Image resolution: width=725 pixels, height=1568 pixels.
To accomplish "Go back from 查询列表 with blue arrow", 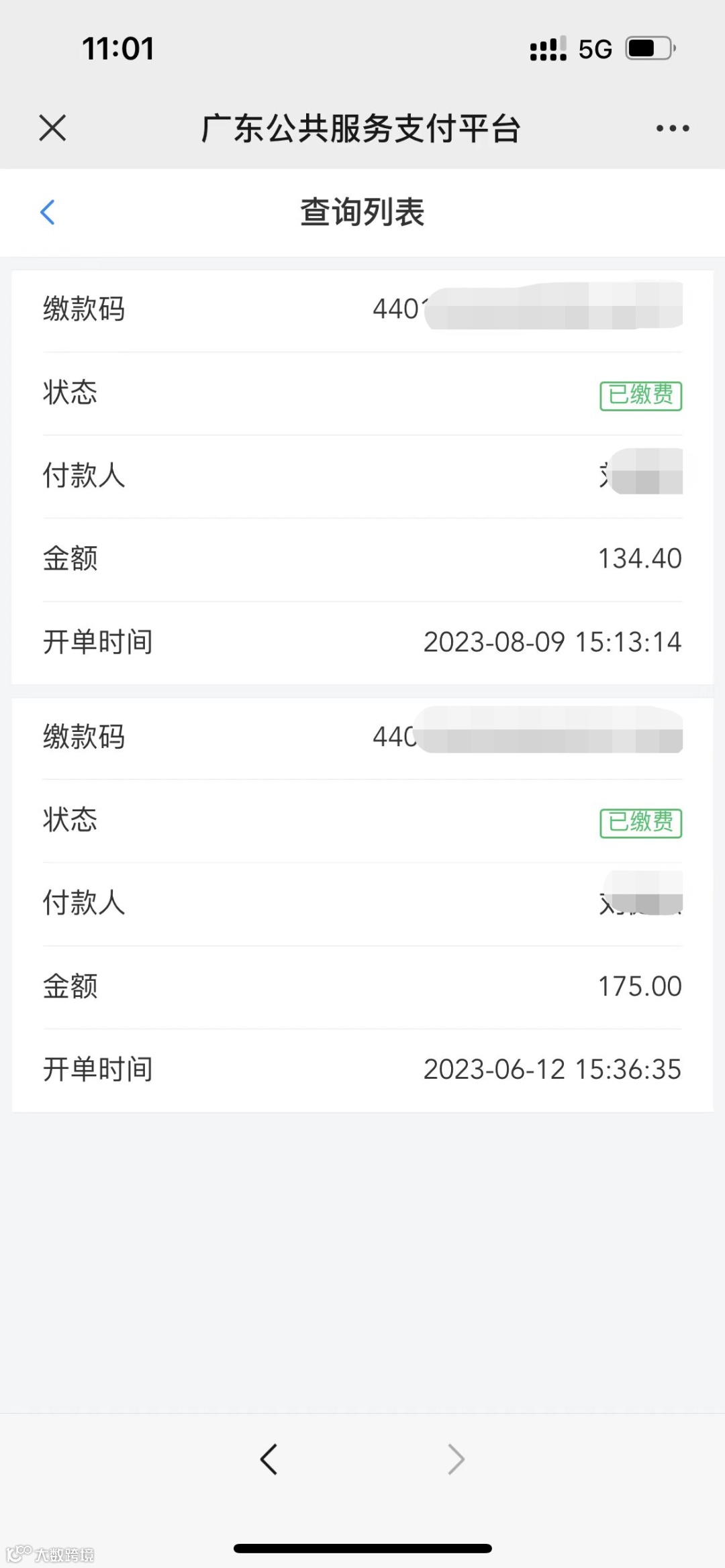I will pos(48,212).
